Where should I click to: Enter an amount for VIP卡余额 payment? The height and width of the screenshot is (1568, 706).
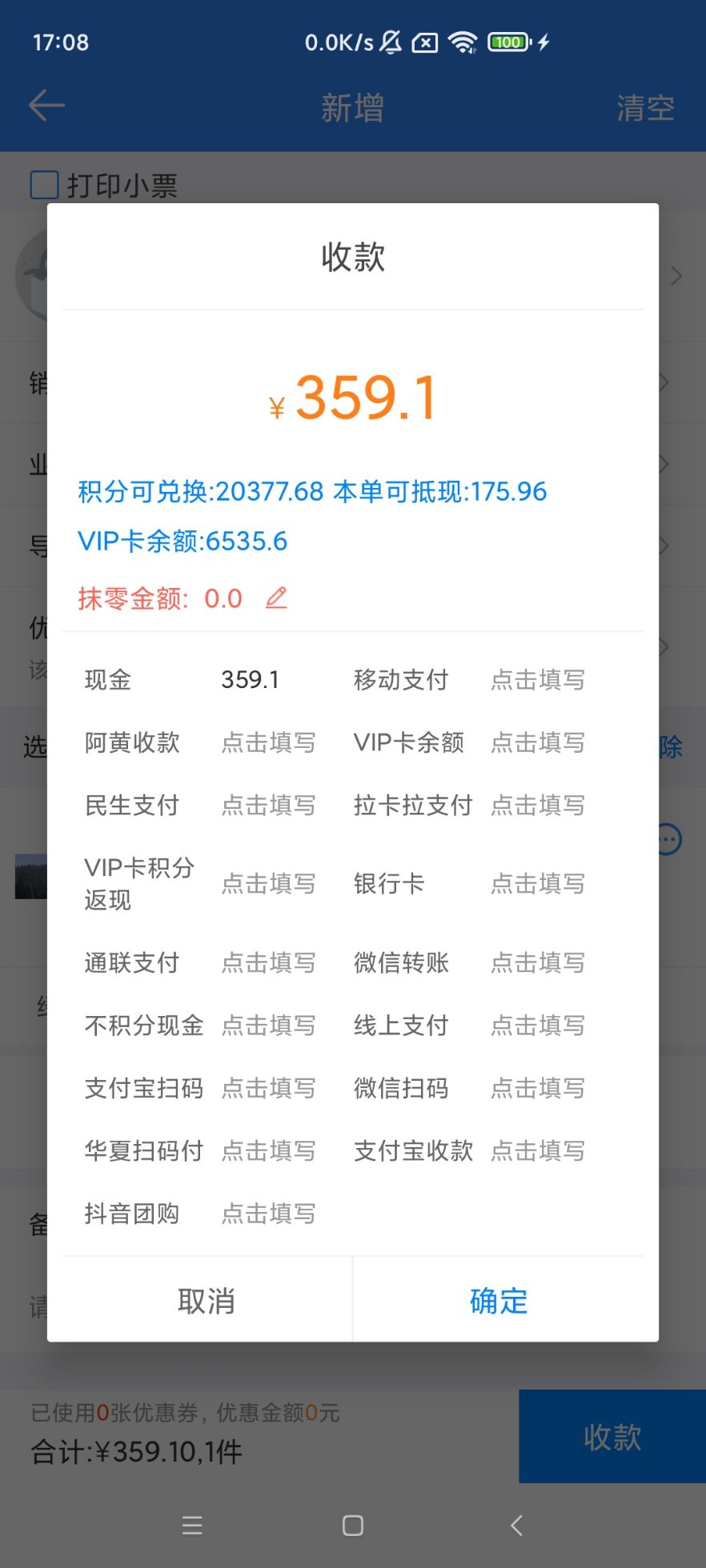[x=537, y=742]
